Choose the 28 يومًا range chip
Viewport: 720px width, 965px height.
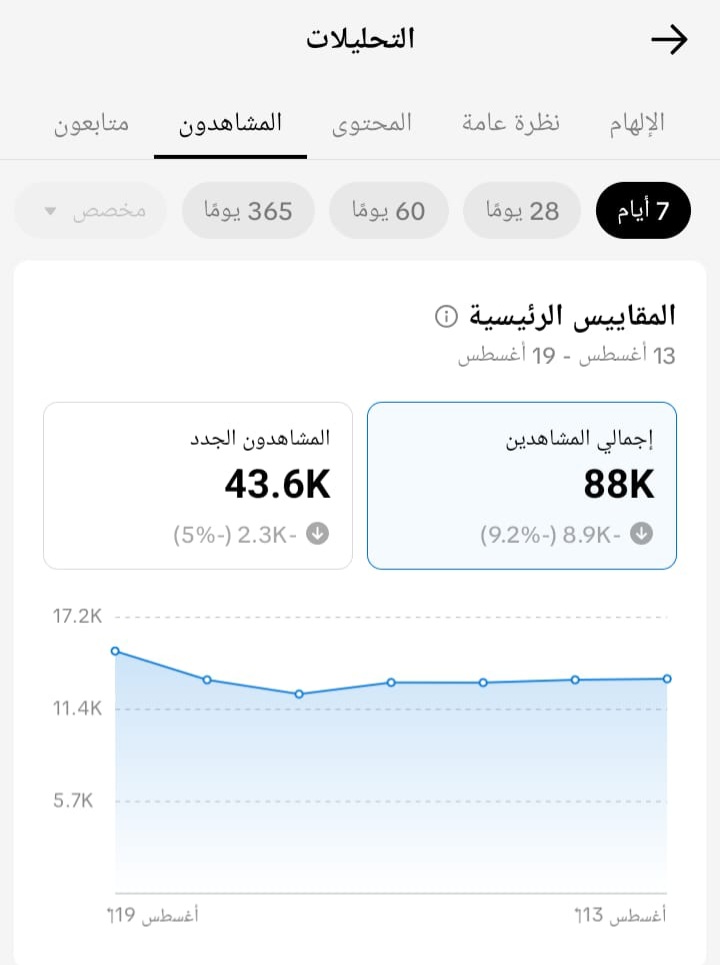522,210
